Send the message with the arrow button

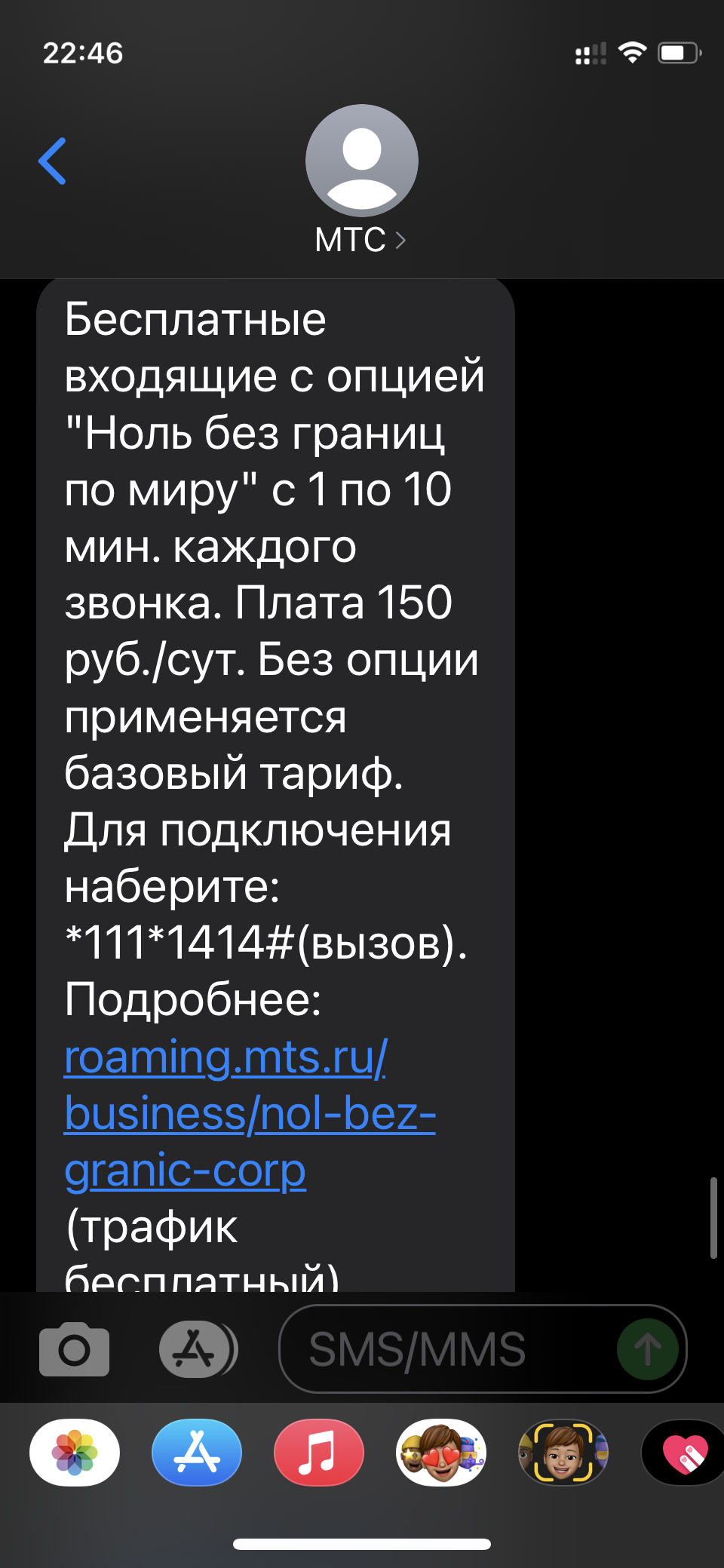[648, 1349]
